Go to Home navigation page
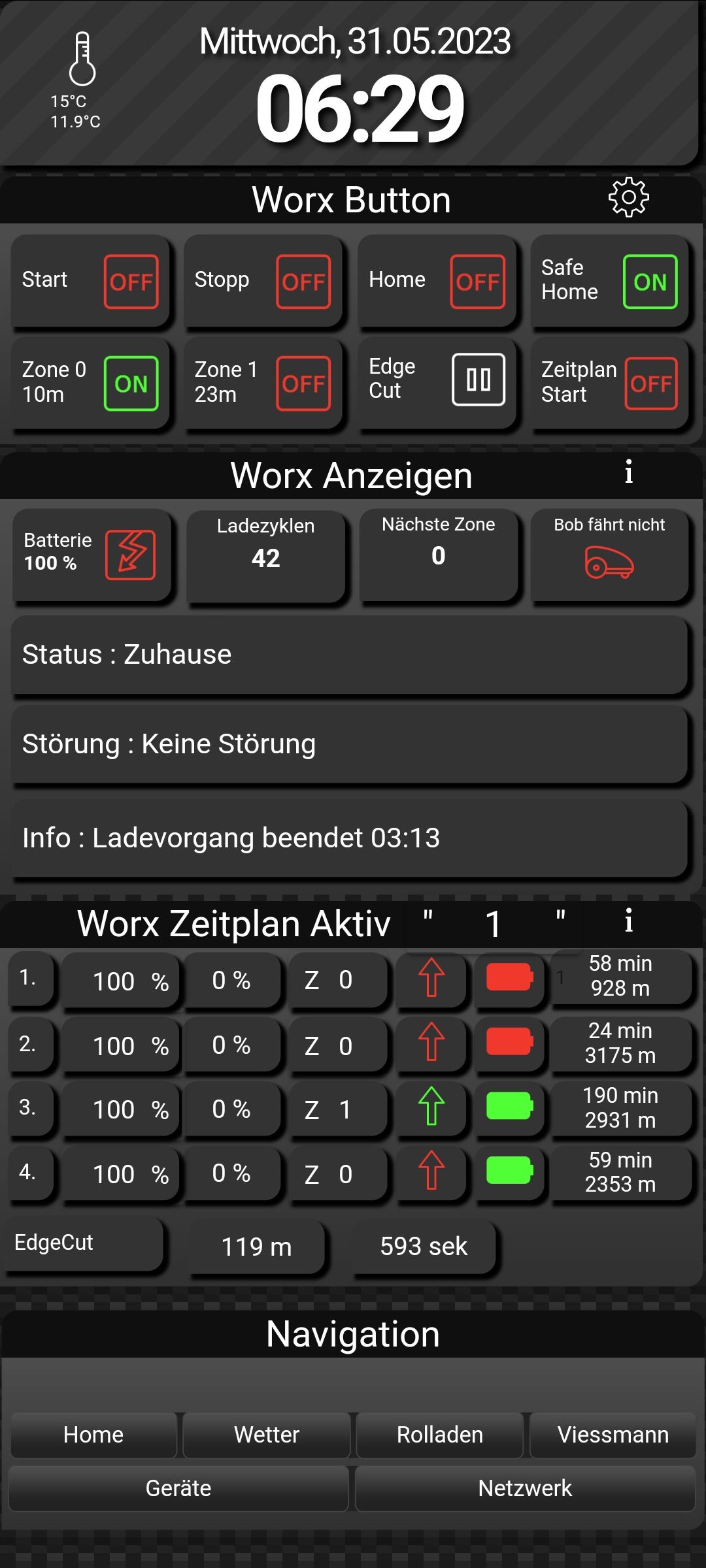706x1568 pixels. coord(93,1435)
